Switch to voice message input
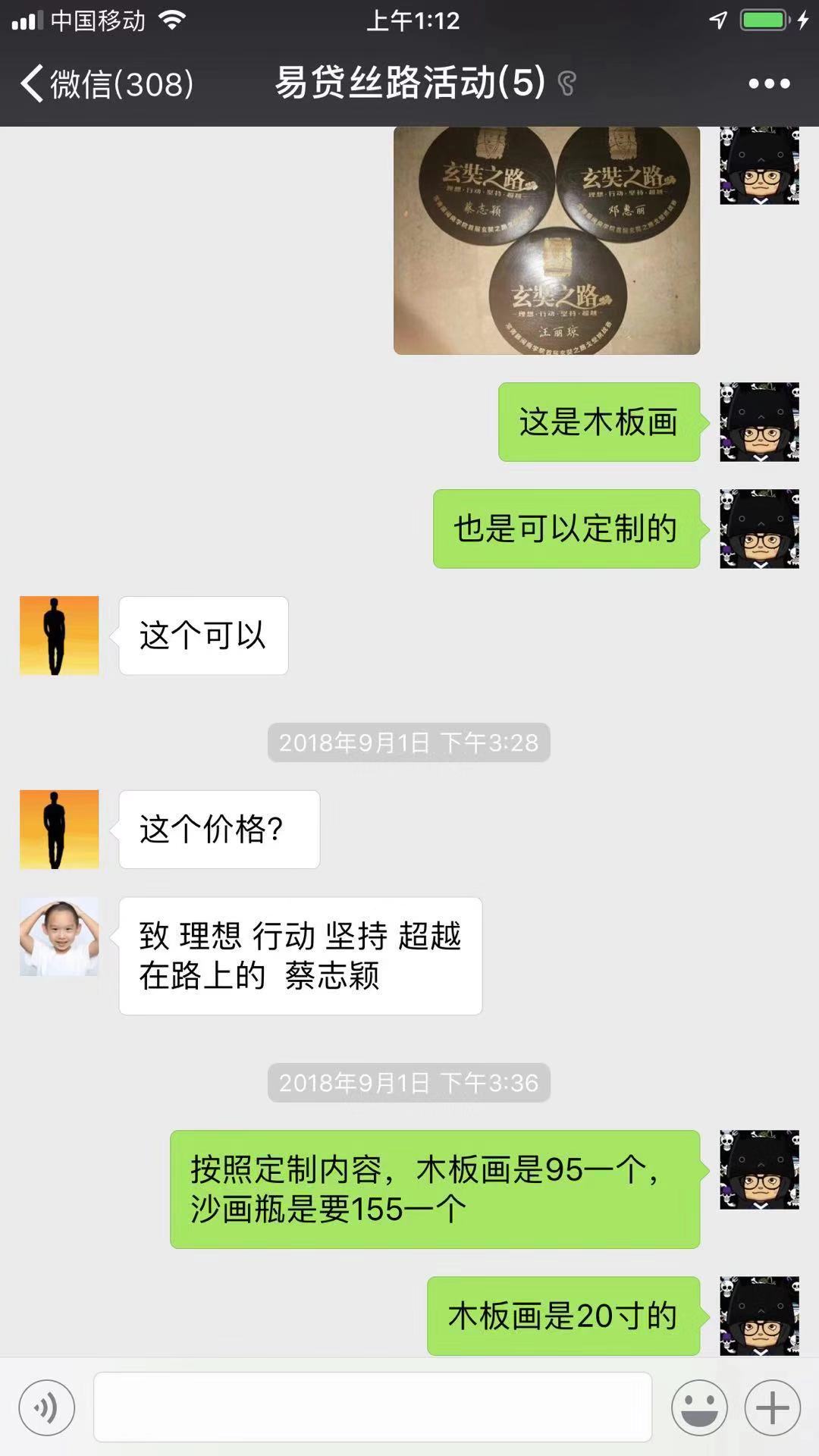The width and height of the screenshot is (819, 1456). click(47, 1407)
